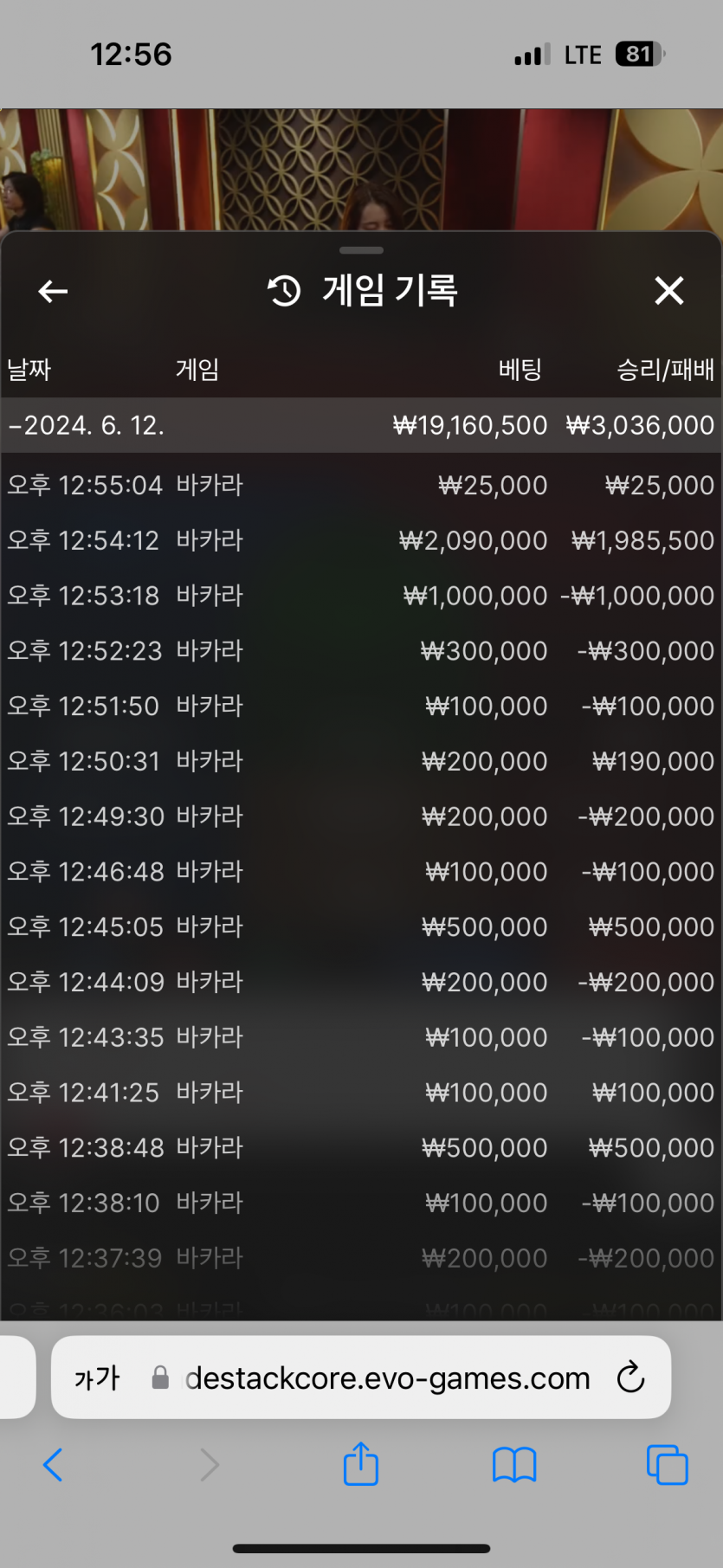View details of 오후 12:53:18 round
This screenshot has height=1568, width=723.
click(x=360, y=596)
